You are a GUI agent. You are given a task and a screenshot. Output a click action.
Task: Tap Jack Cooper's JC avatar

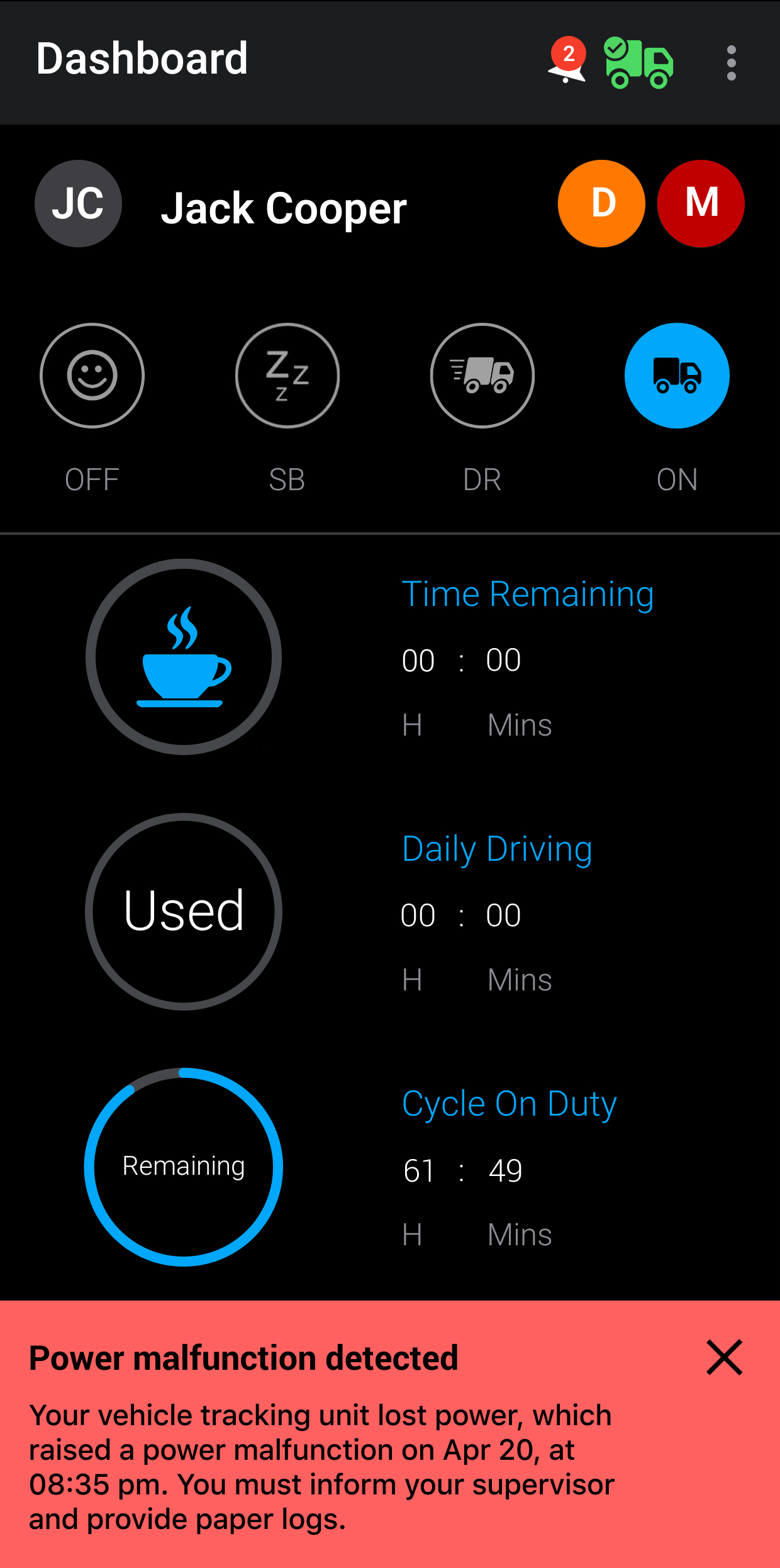(x=77, y=203)
